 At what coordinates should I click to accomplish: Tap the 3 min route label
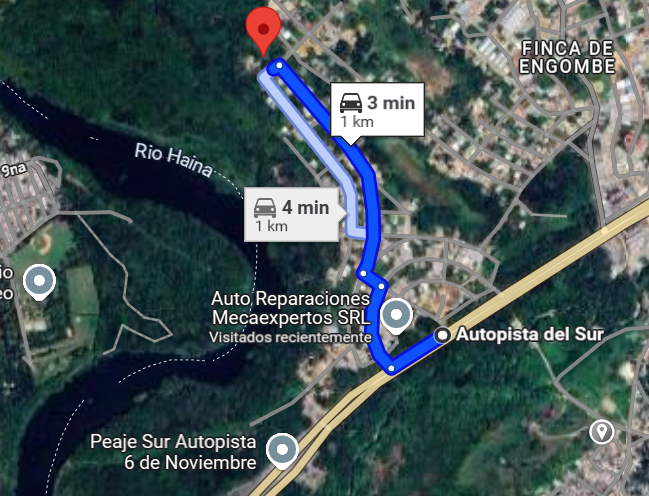click(376, 109)
